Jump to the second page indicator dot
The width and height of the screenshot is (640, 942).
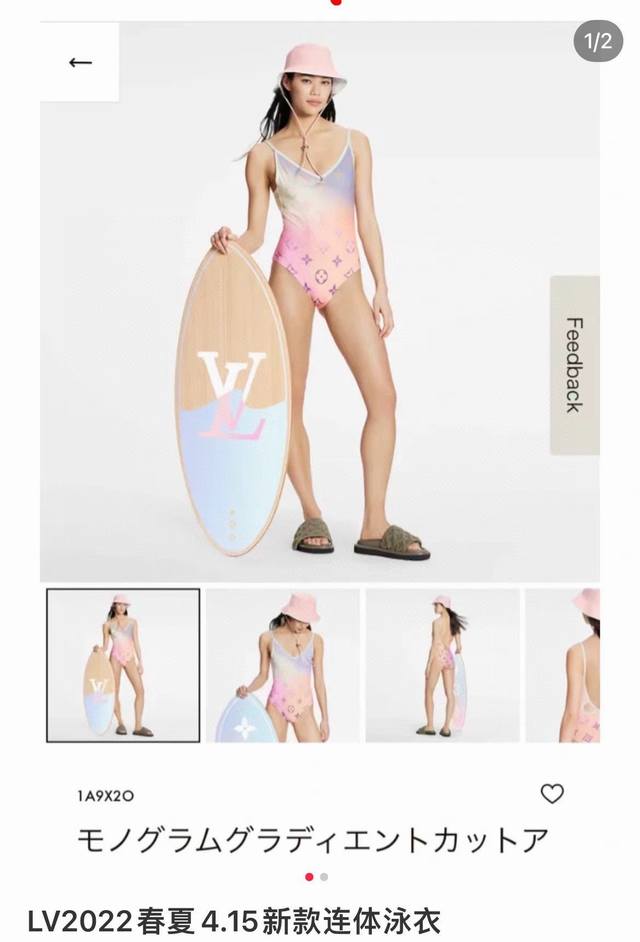tap(324, 877)
